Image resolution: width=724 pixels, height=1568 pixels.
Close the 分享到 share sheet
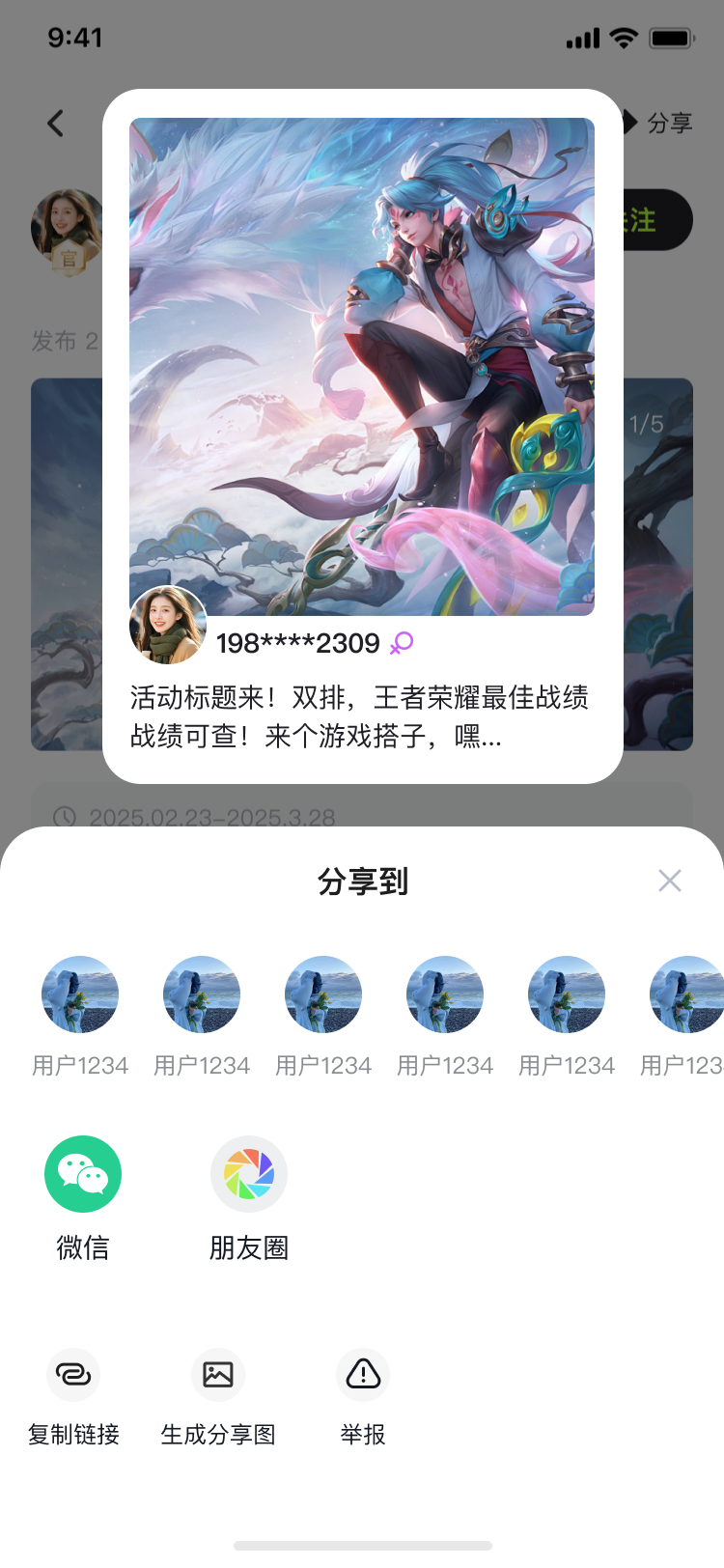tap(669, 881)
